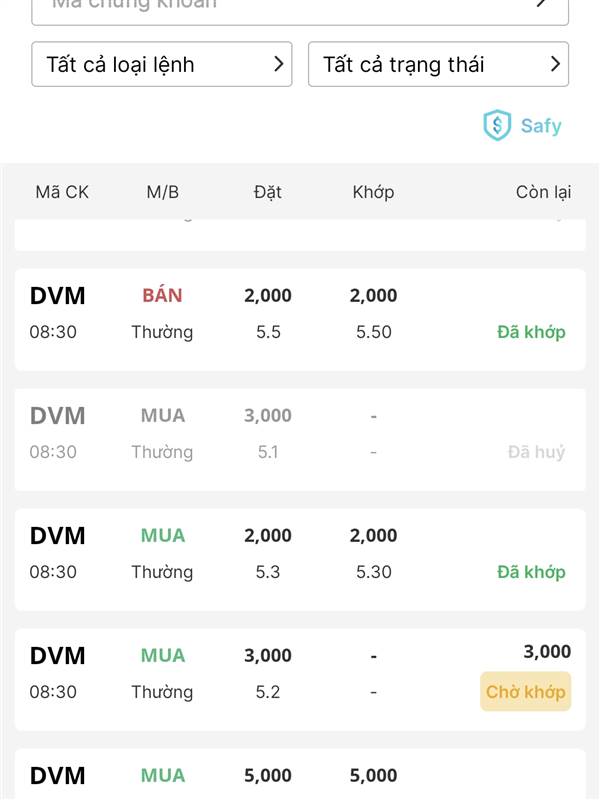Open the stock code search field
Viewport: 600px width, 800px height.
(300, 11)
